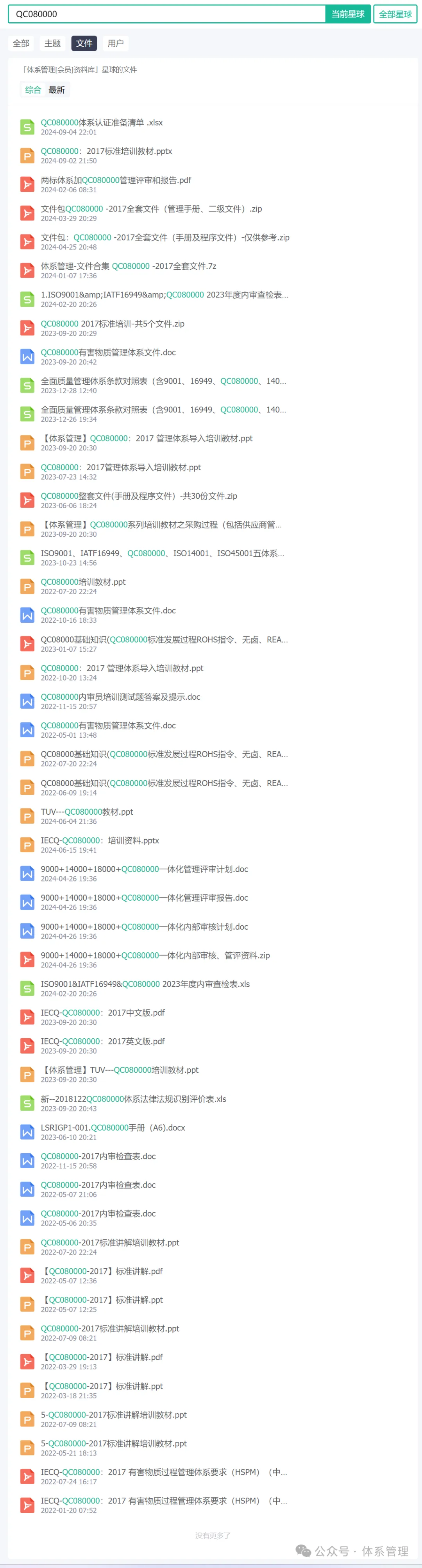422x1568 pixels.
Task: Tap the QC080000 search box
Action: pyautogui.click(x=167, y=14)
